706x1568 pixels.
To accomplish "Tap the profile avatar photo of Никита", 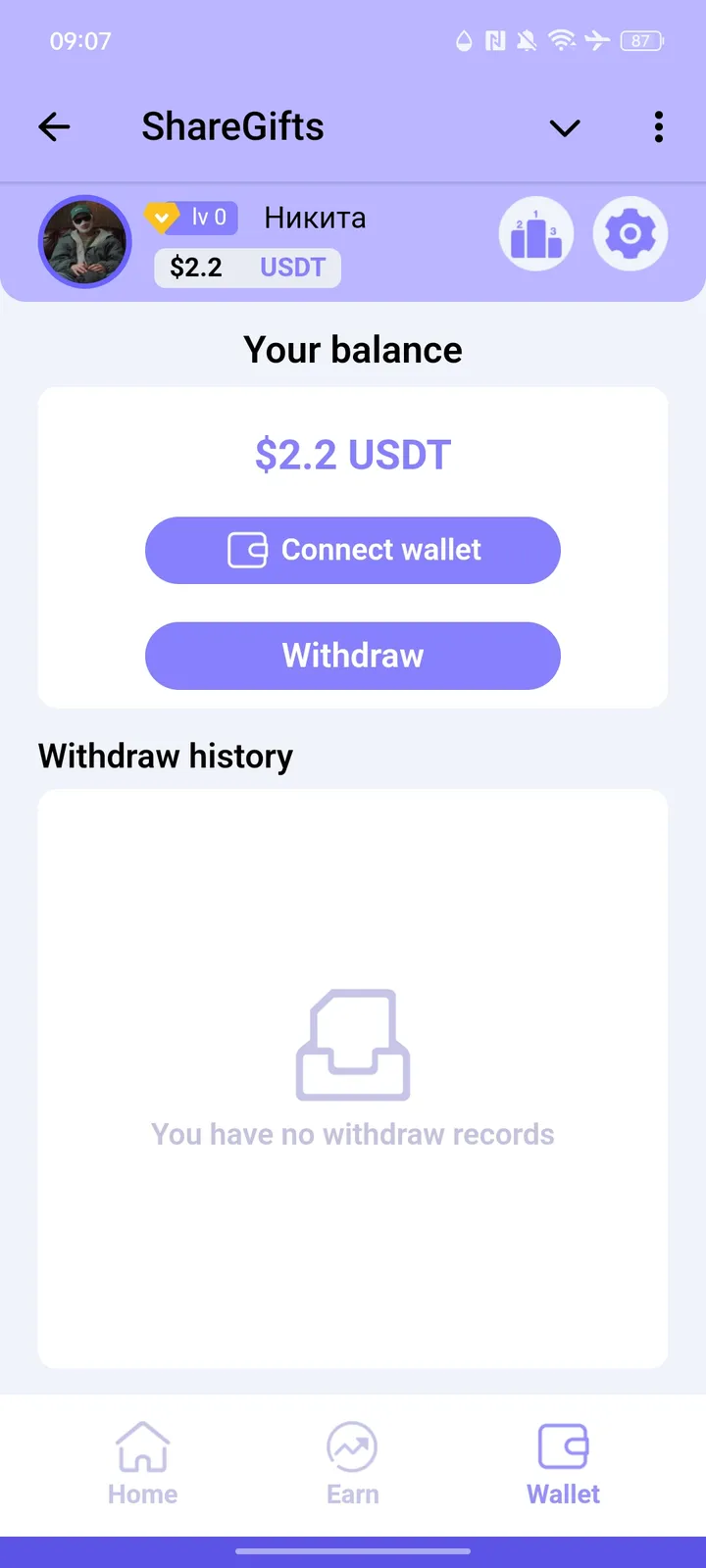I will click(85, 240).
